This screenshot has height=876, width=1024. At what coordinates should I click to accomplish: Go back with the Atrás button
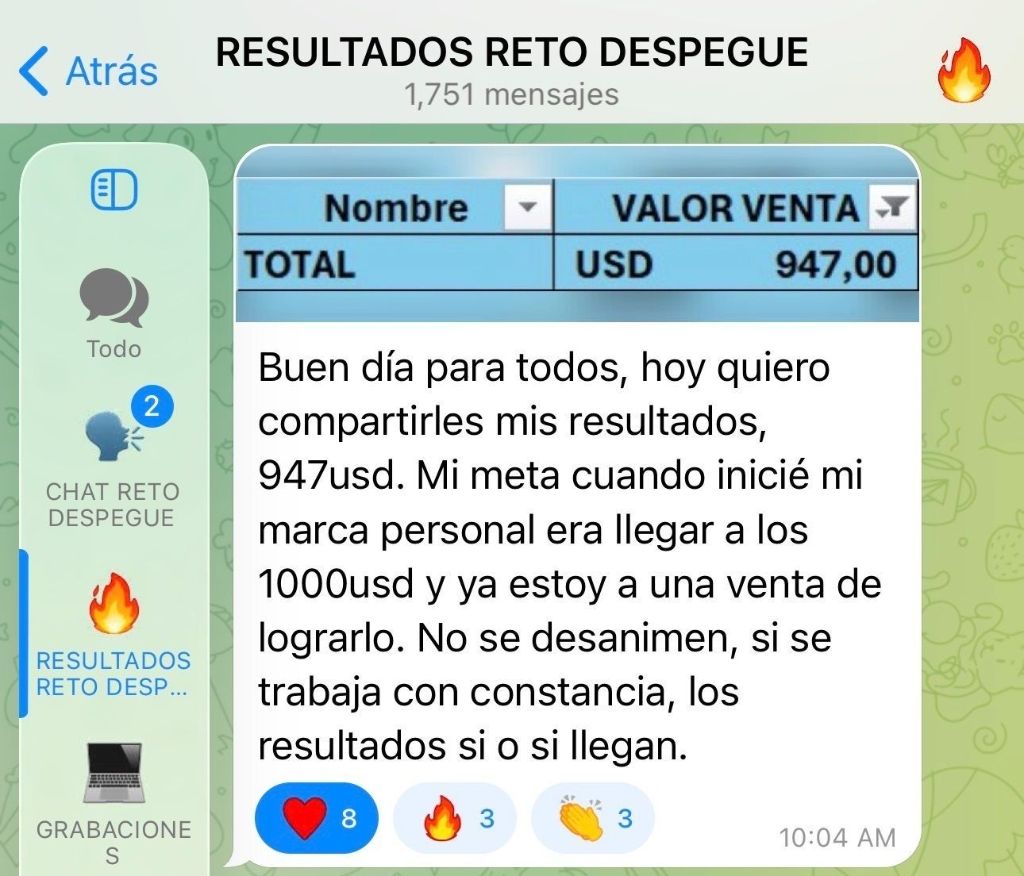pyautogui.click(x=90, y=72)
